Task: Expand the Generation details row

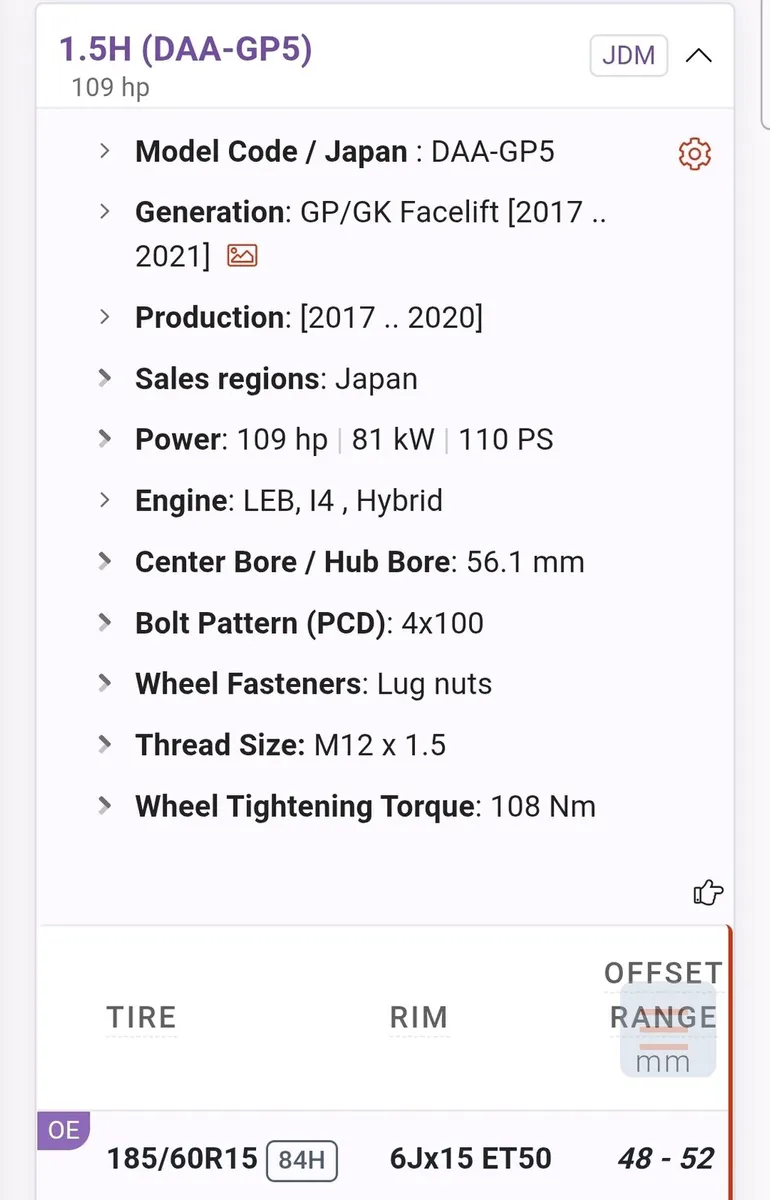Action: point(106,211)
